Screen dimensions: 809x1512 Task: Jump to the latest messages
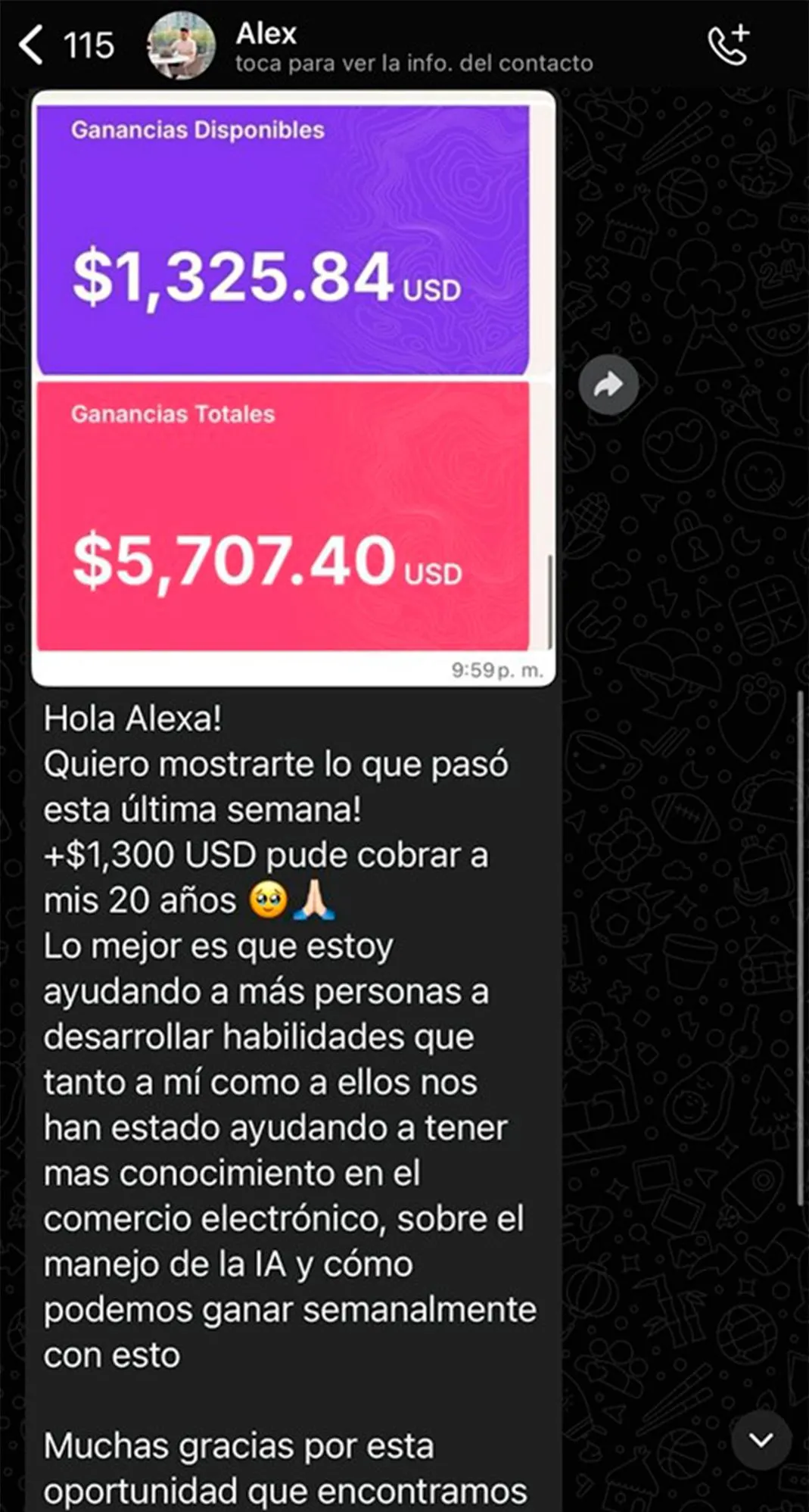(761, 1439)
